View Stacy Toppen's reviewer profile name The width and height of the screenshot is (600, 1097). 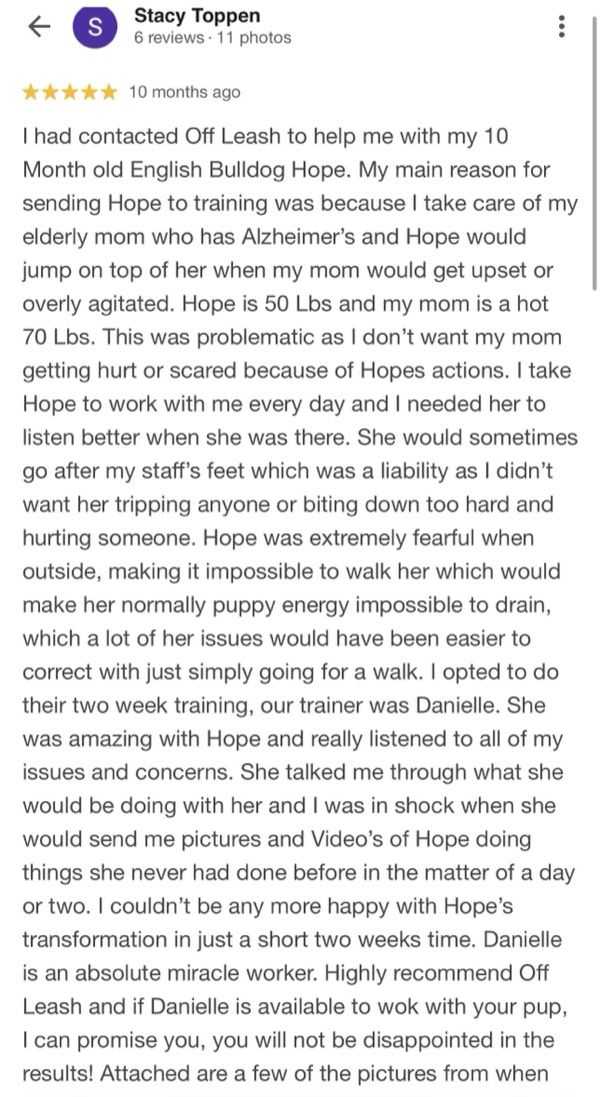click(196, 16)
